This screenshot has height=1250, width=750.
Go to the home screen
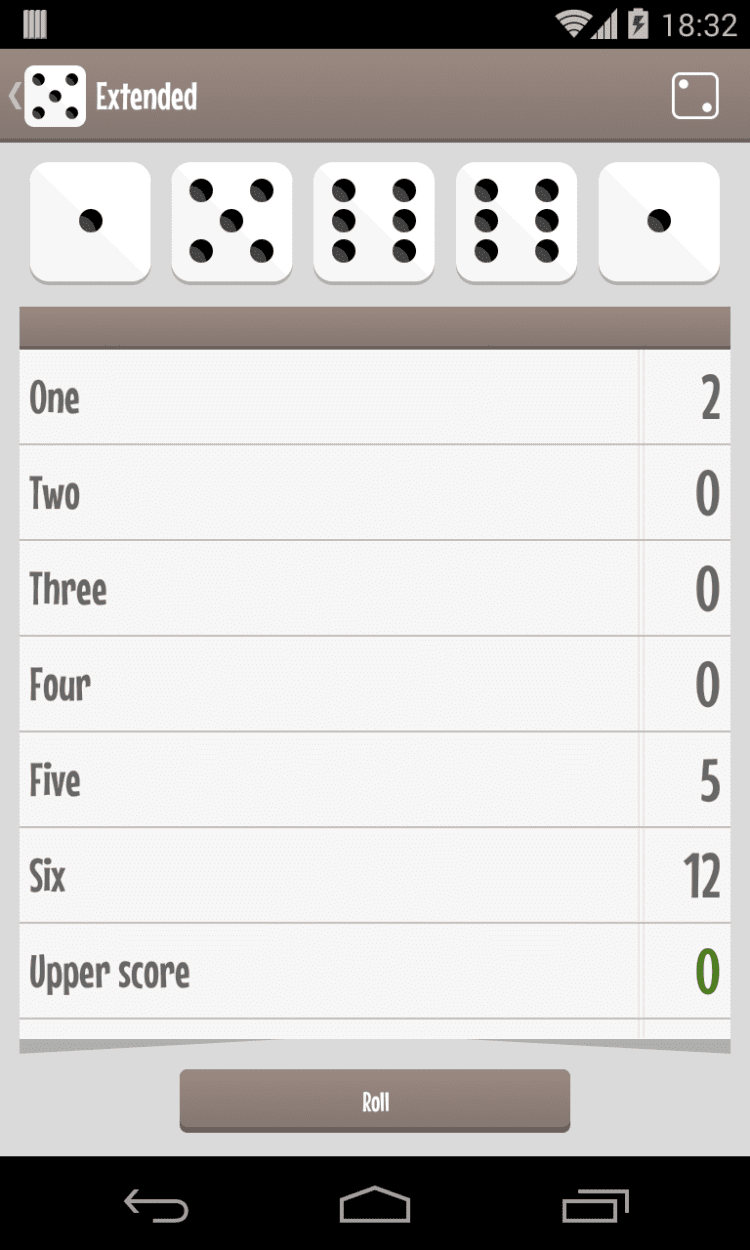[x=375, y=1205]
